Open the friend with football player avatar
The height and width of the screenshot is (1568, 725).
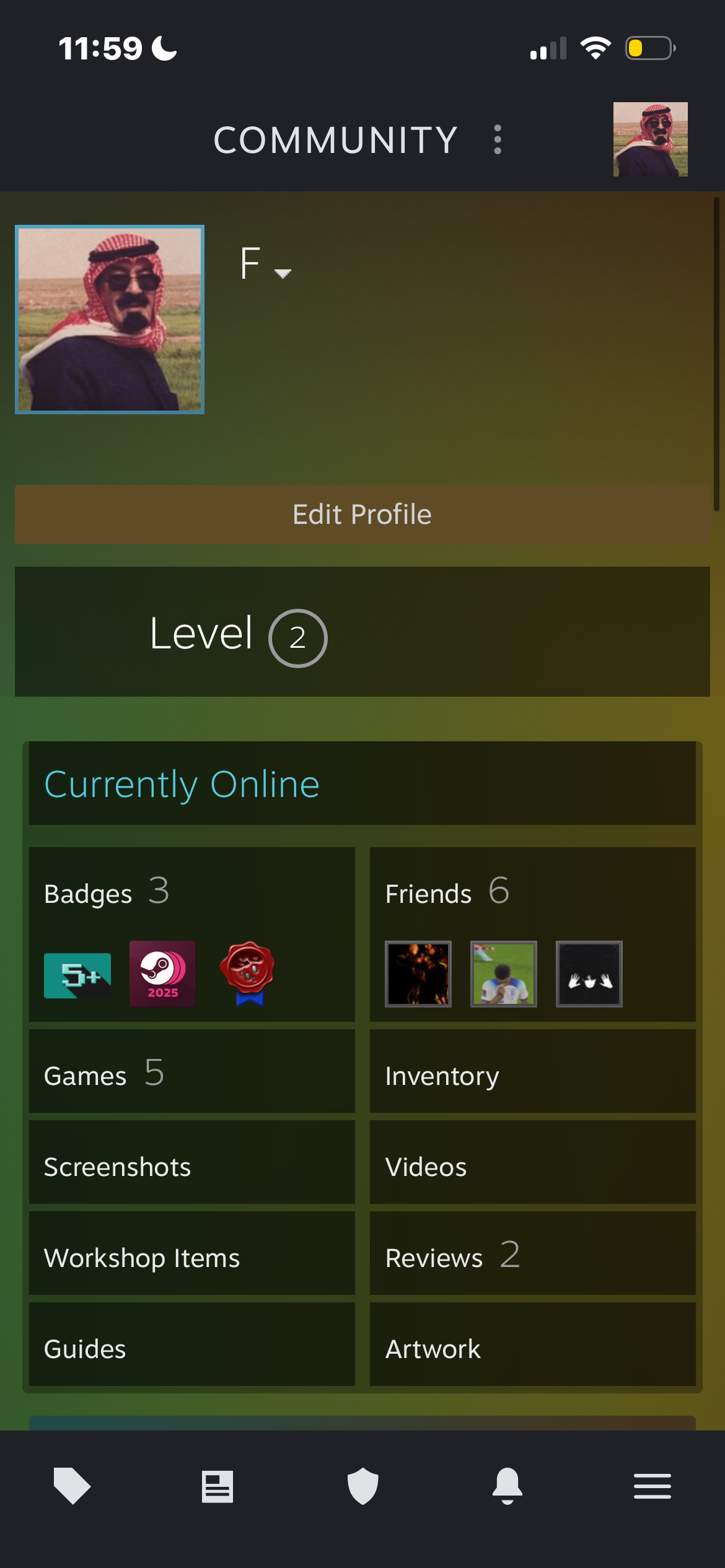[x=503, y=974]
